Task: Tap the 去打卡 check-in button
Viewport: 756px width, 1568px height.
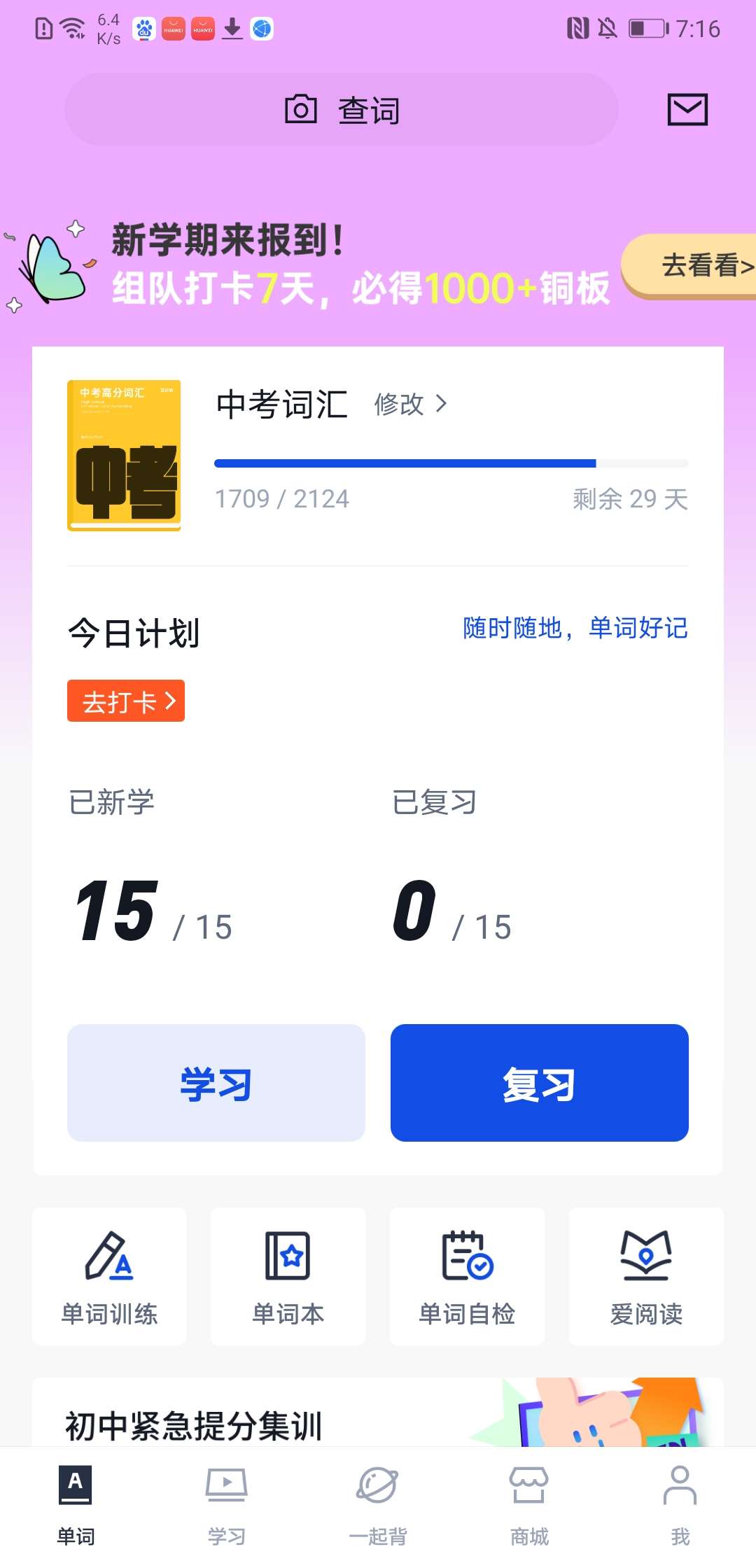Action: pyautogui.click(x=126, y=701)
